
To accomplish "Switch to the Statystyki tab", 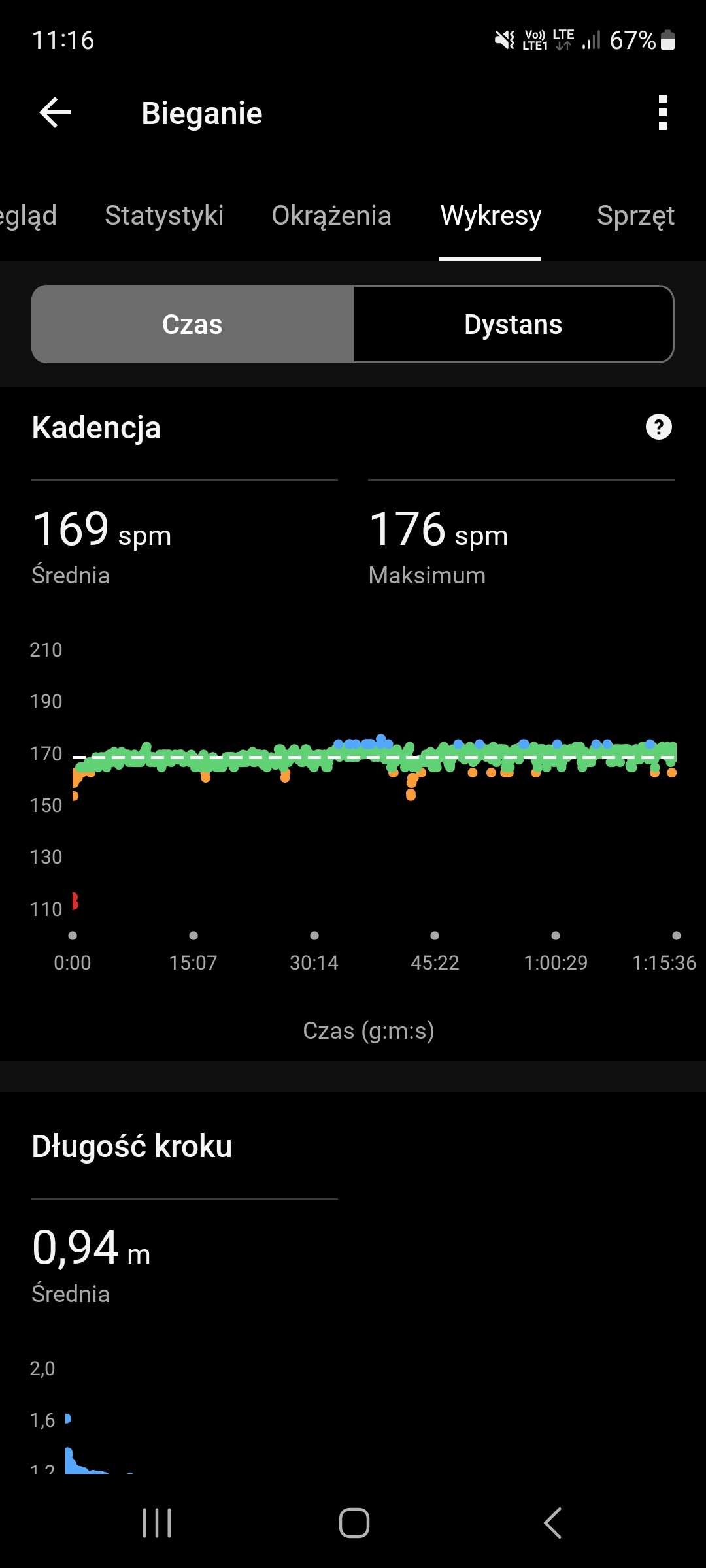I will coord(164,216).
